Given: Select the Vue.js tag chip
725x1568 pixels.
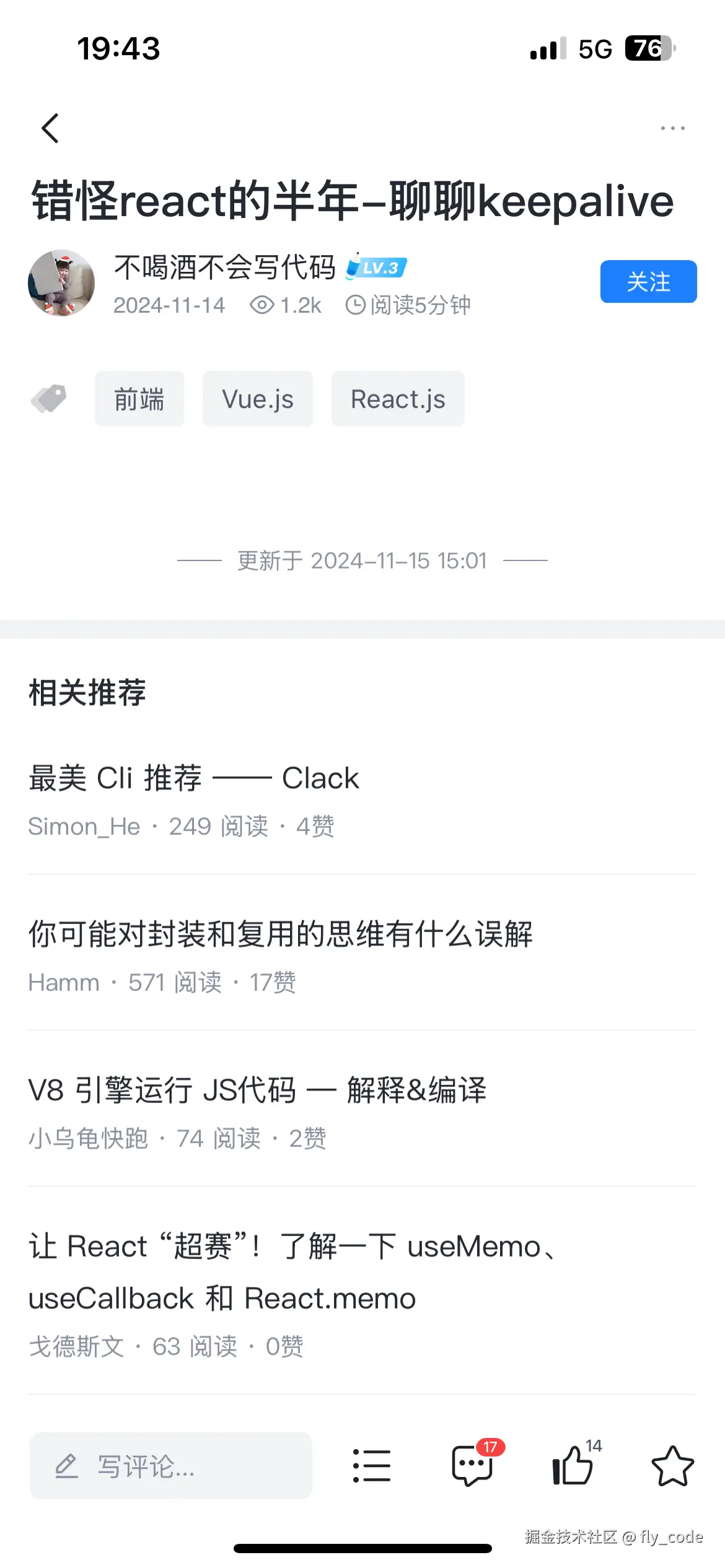Looking at the screenshot, I should [x=258, y=399].
